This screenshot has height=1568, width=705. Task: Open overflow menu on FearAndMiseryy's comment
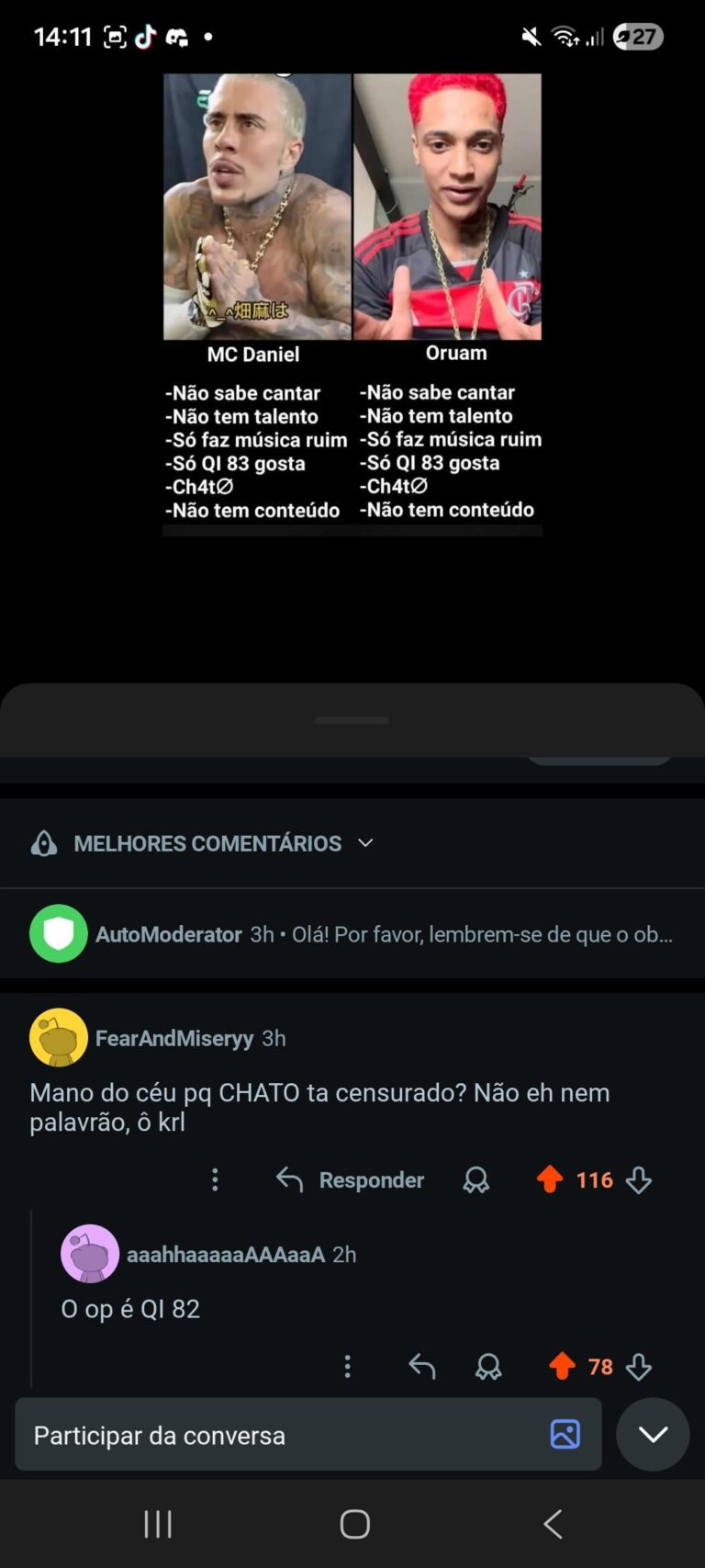(x=215, y=1179)
